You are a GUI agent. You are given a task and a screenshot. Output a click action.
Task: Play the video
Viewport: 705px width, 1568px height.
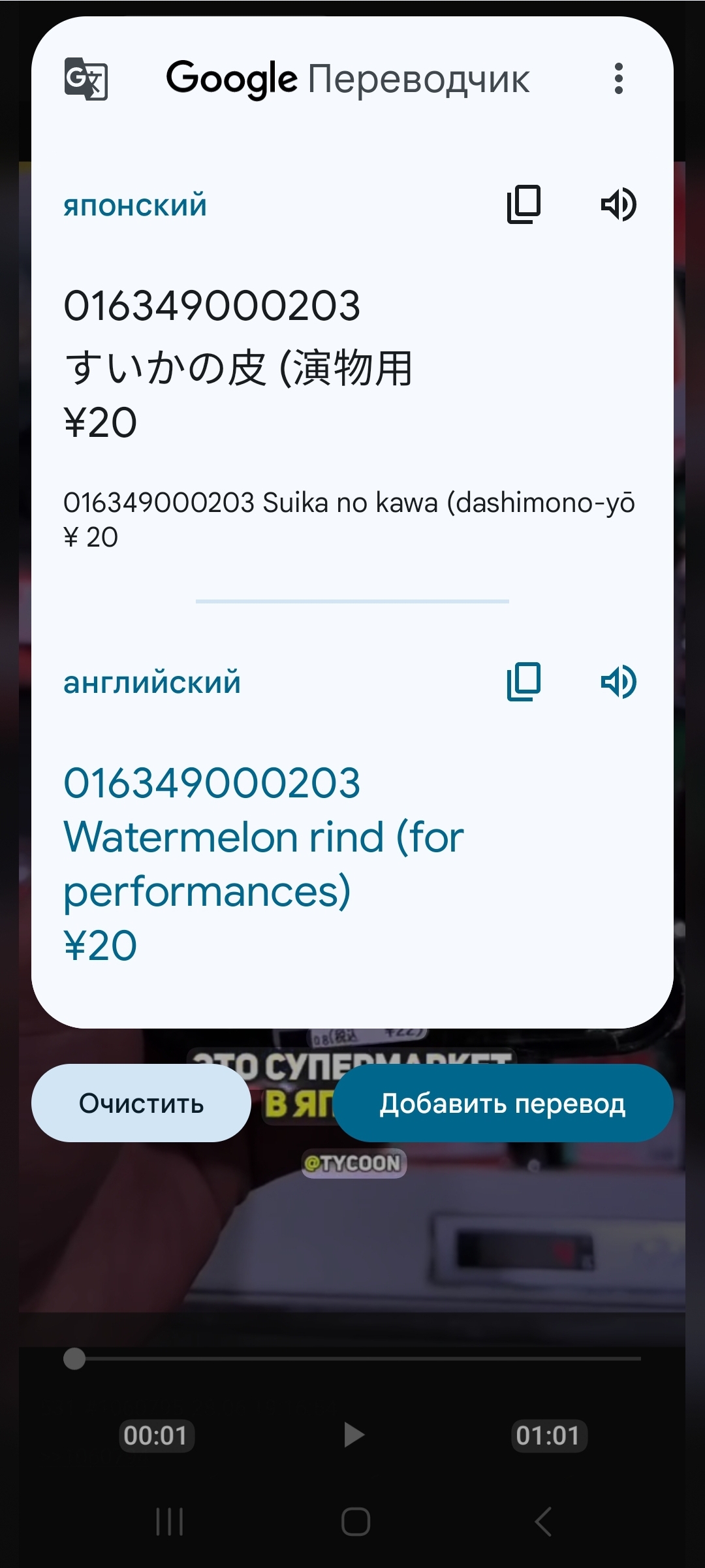pyautogui.click(x=353, y=1435)
